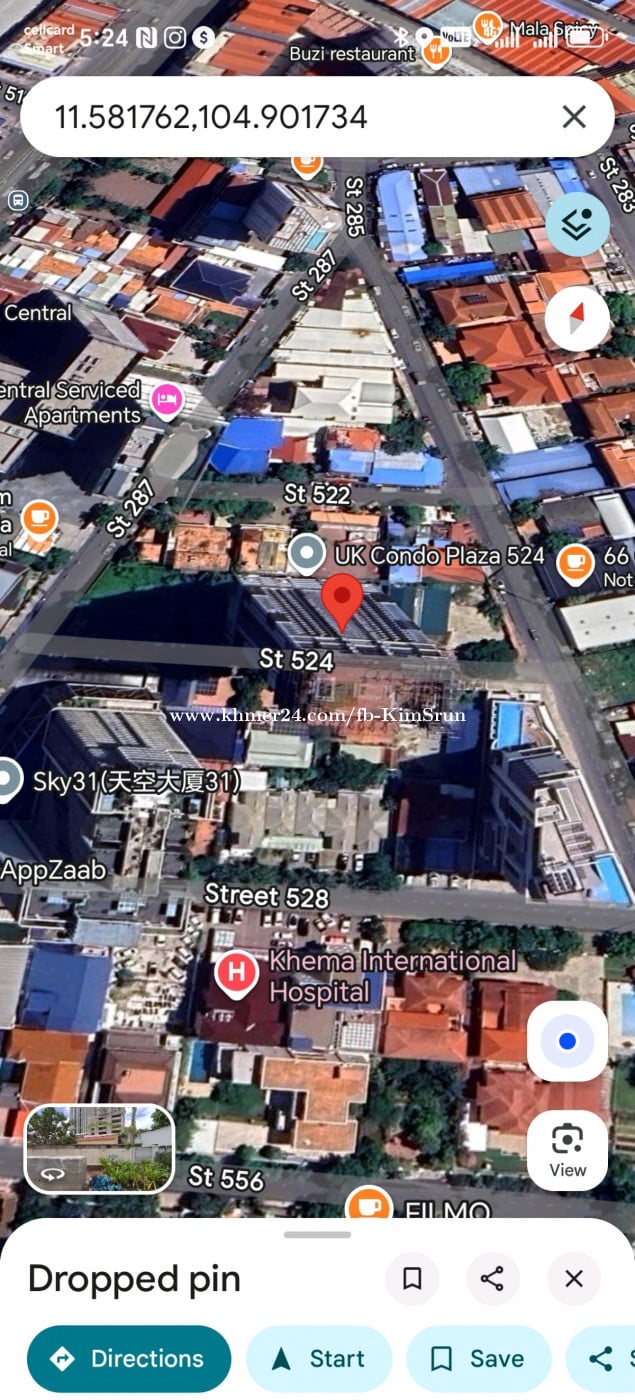This screenshot has height=1400, width=635.
Task: Open the View lens button
Action: coord(567,1149)
